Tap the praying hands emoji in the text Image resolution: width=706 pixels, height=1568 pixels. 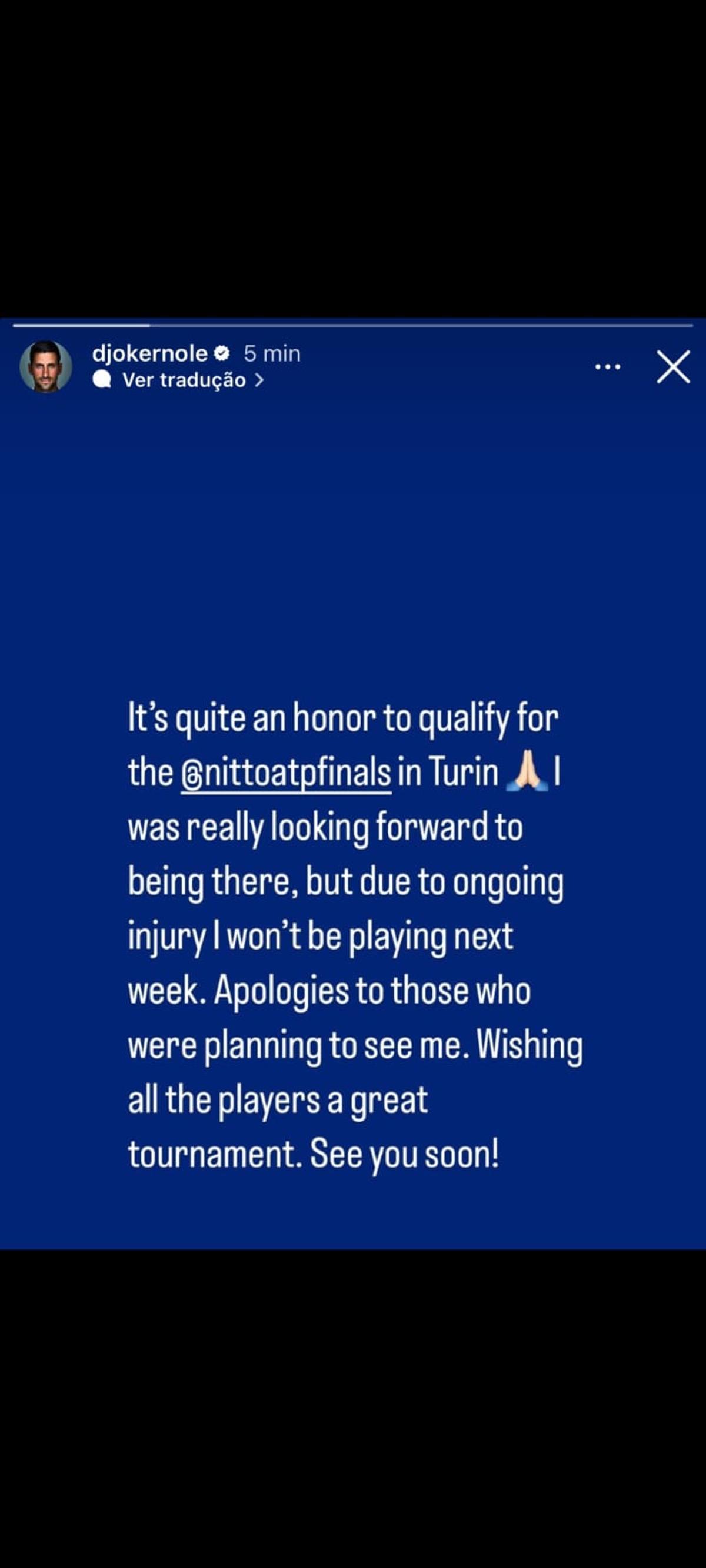(529, 775)
